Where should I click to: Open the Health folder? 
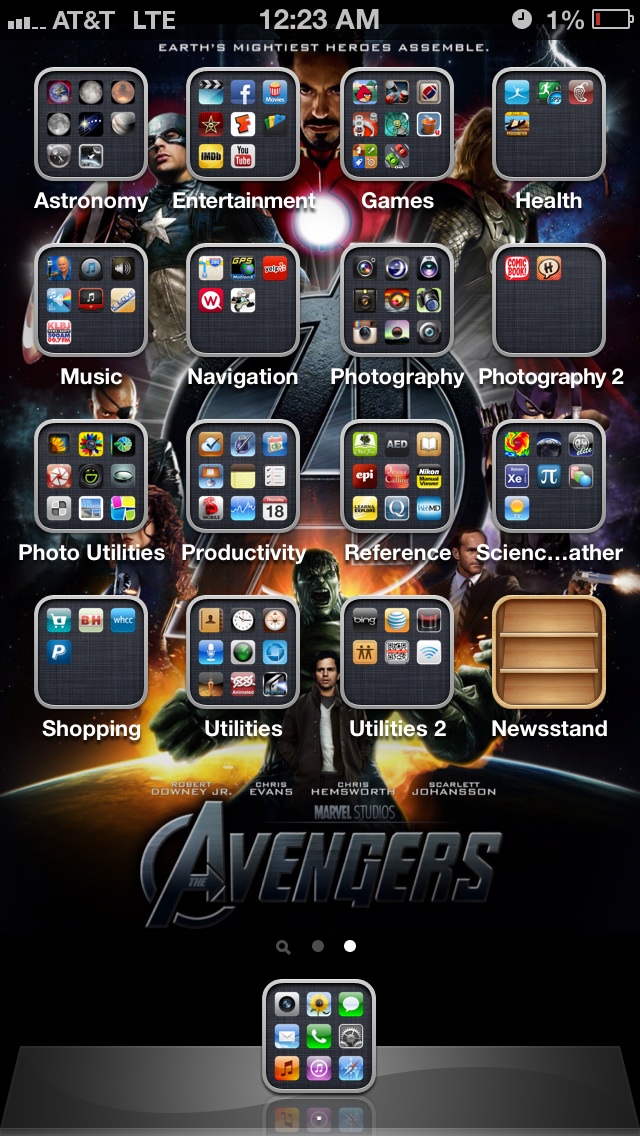549,124
